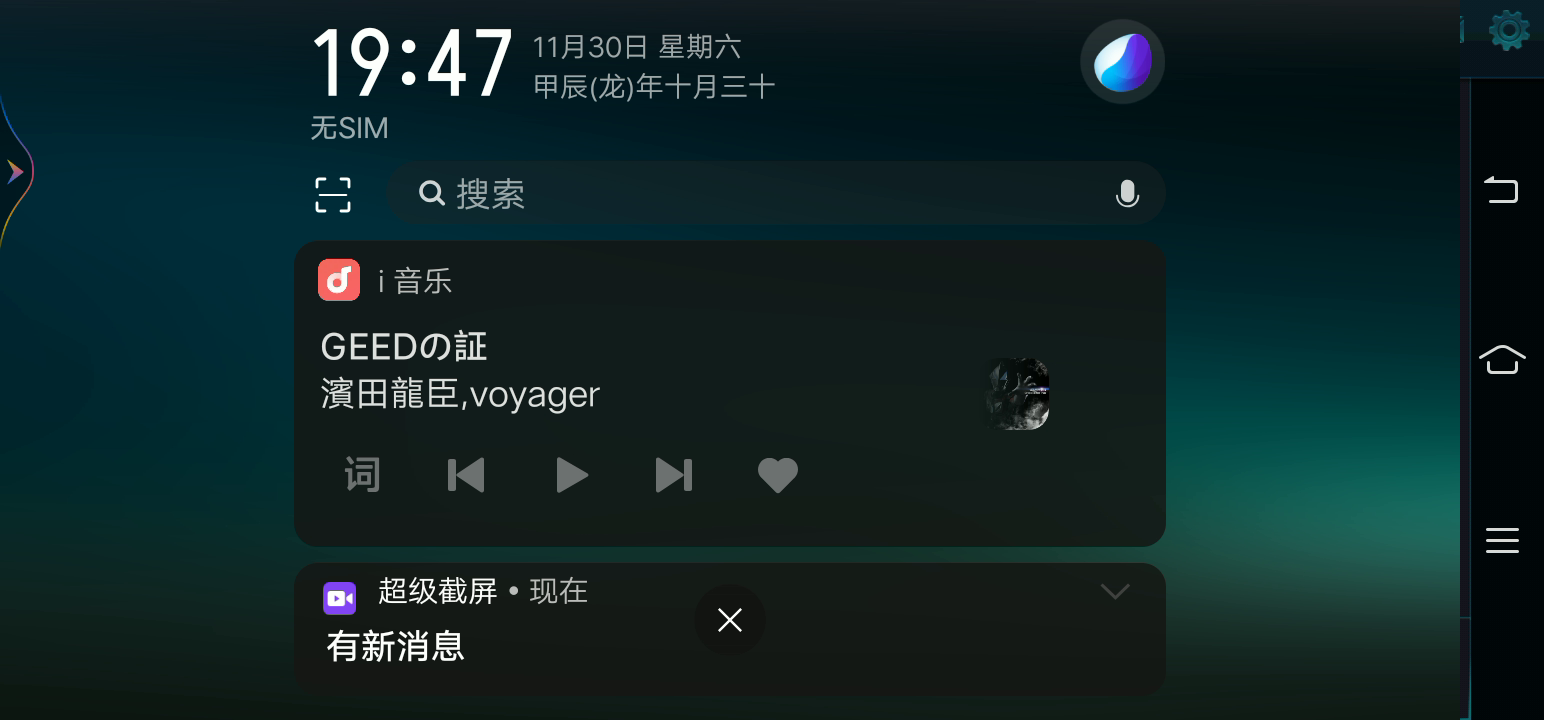Screen dimensions: 1544x720
Task: Tap the system back button
Action: click(1501, 190)
